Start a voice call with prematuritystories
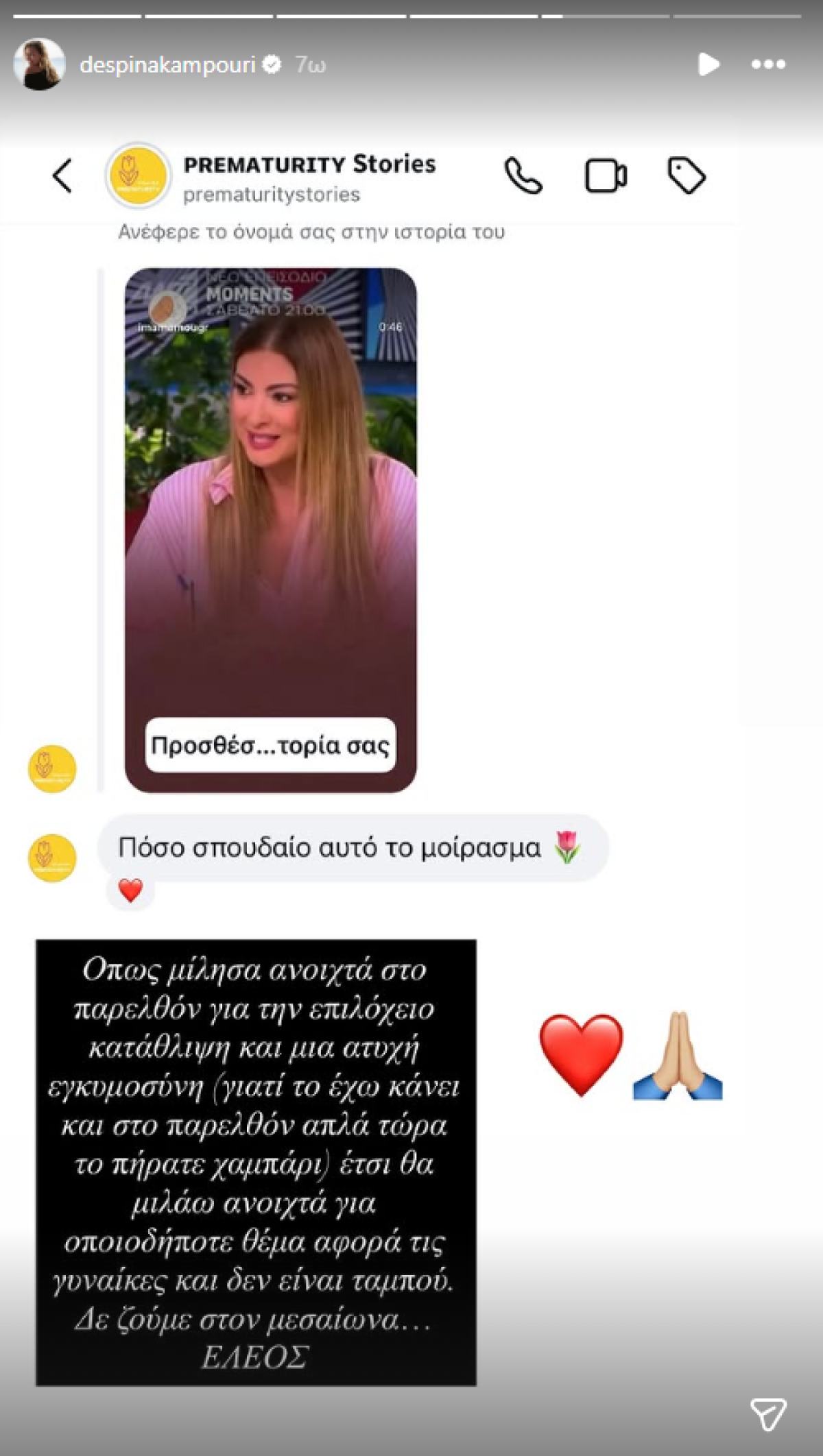The height and width of the screenshot is (1456, 823). 524,176
